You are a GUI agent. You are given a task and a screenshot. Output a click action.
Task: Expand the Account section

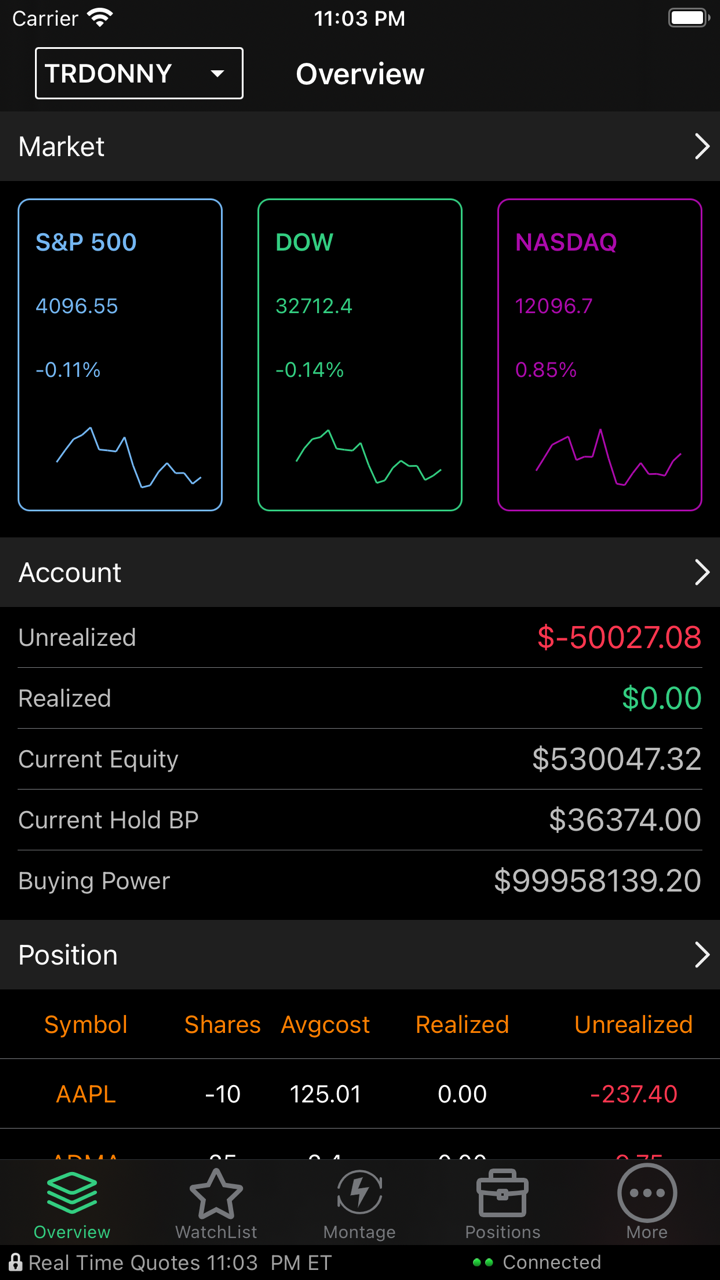pos(701,572)
